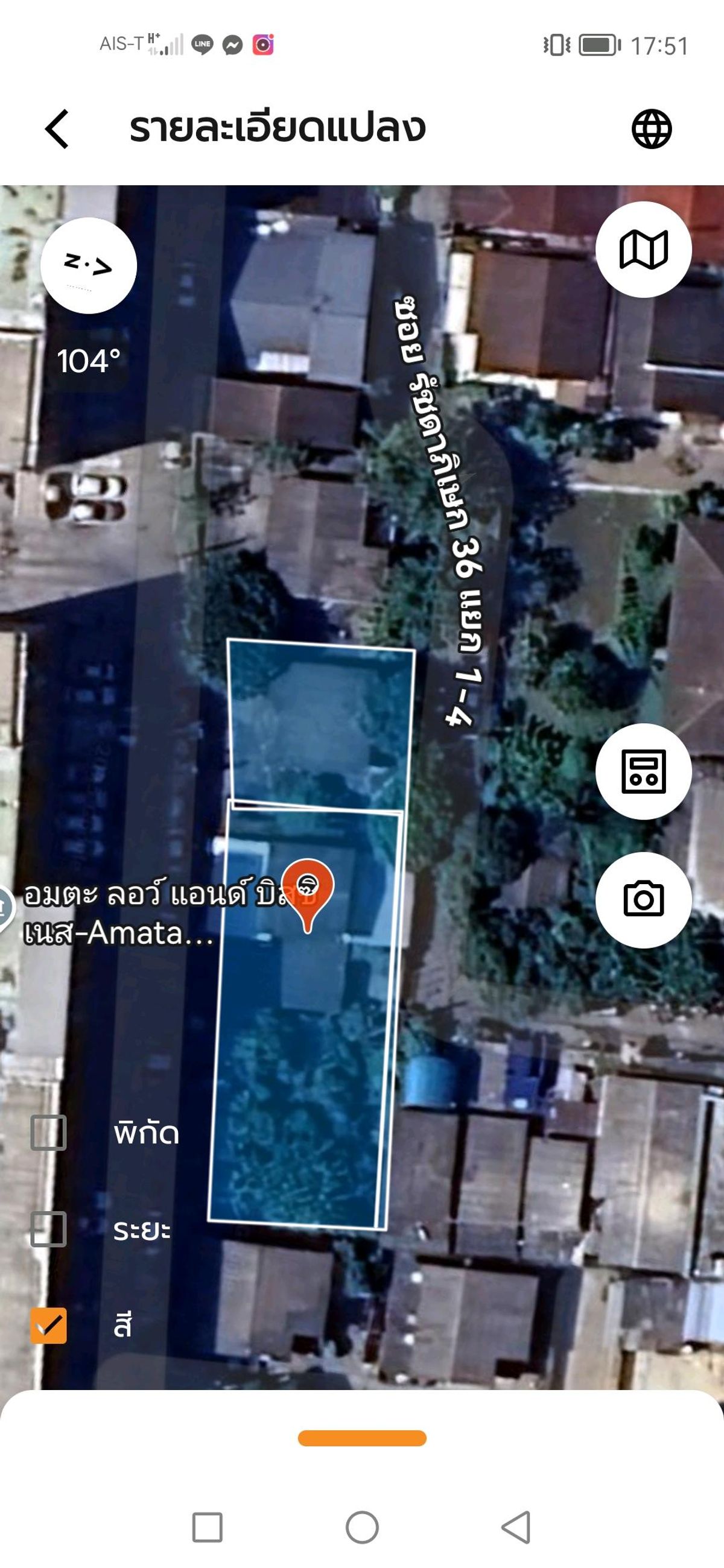The height and width of the screenshot is (1568, 724).
Task: Enable the พิกัด checkbox
Action: coord(49,1133)
